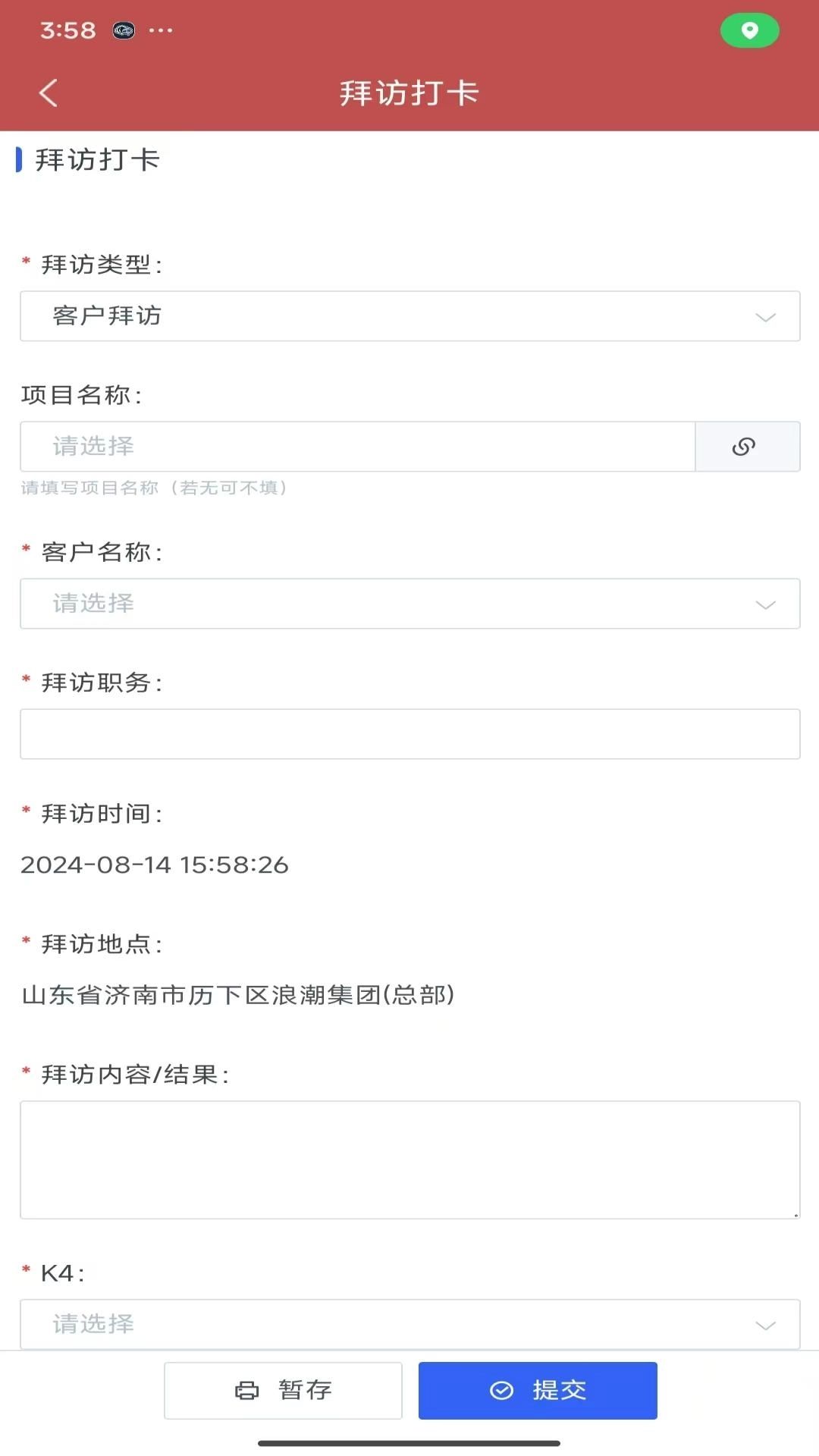819x1456 pixels.
Task: Expand the K4 请选择 dropdown
Action: 409,1323
